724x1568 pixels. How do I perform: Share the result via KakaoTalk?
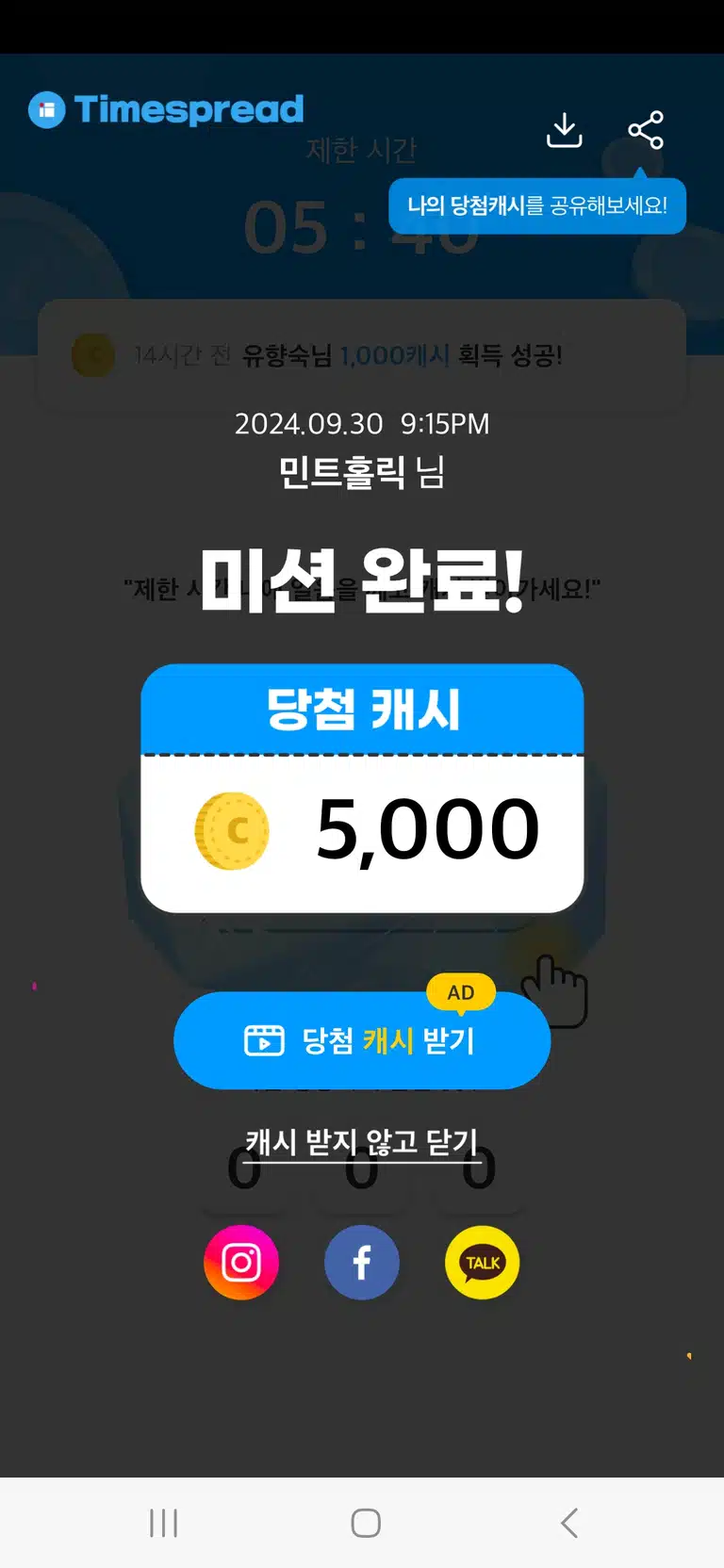click(x=483, y=1263)
